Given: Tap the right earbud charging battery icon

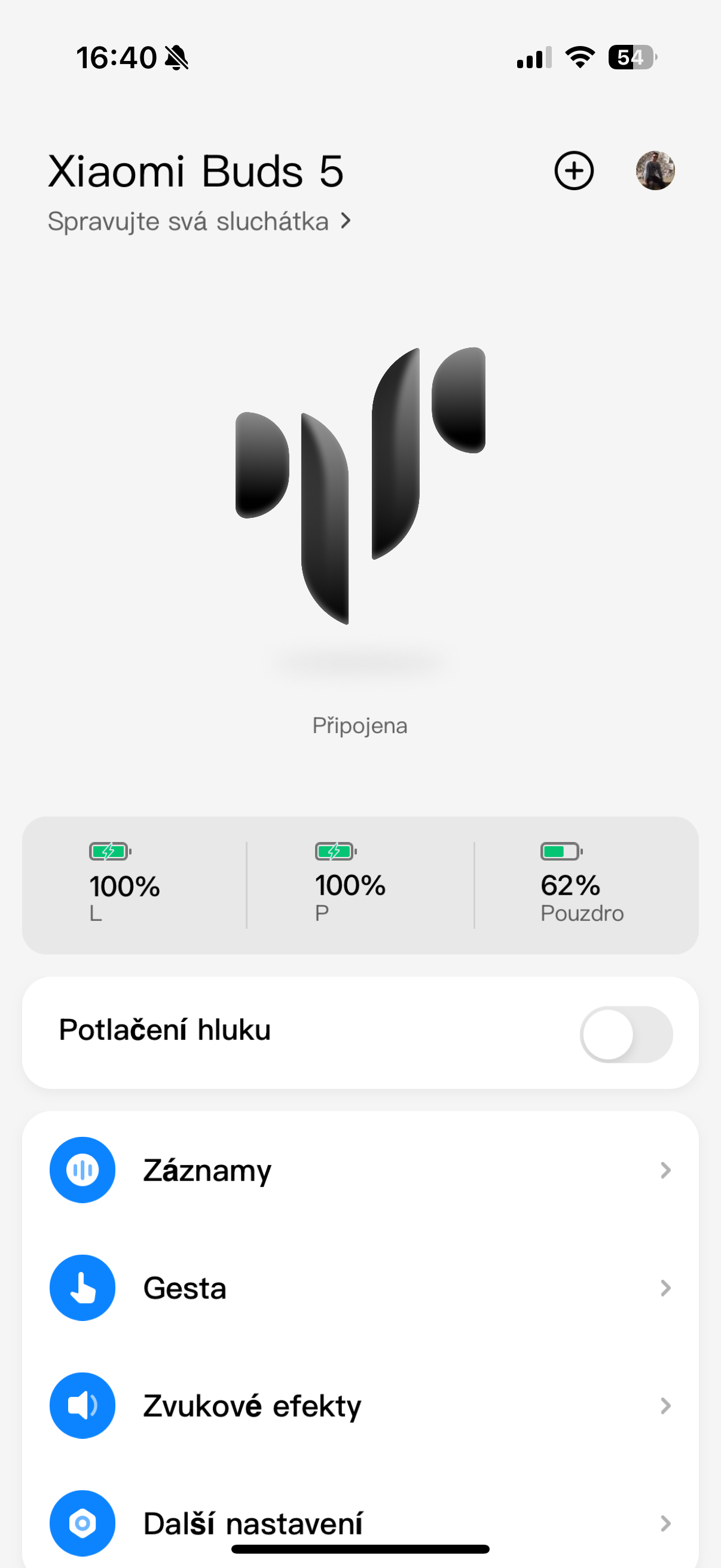Looking at the screenshot, I should [335, 853].
